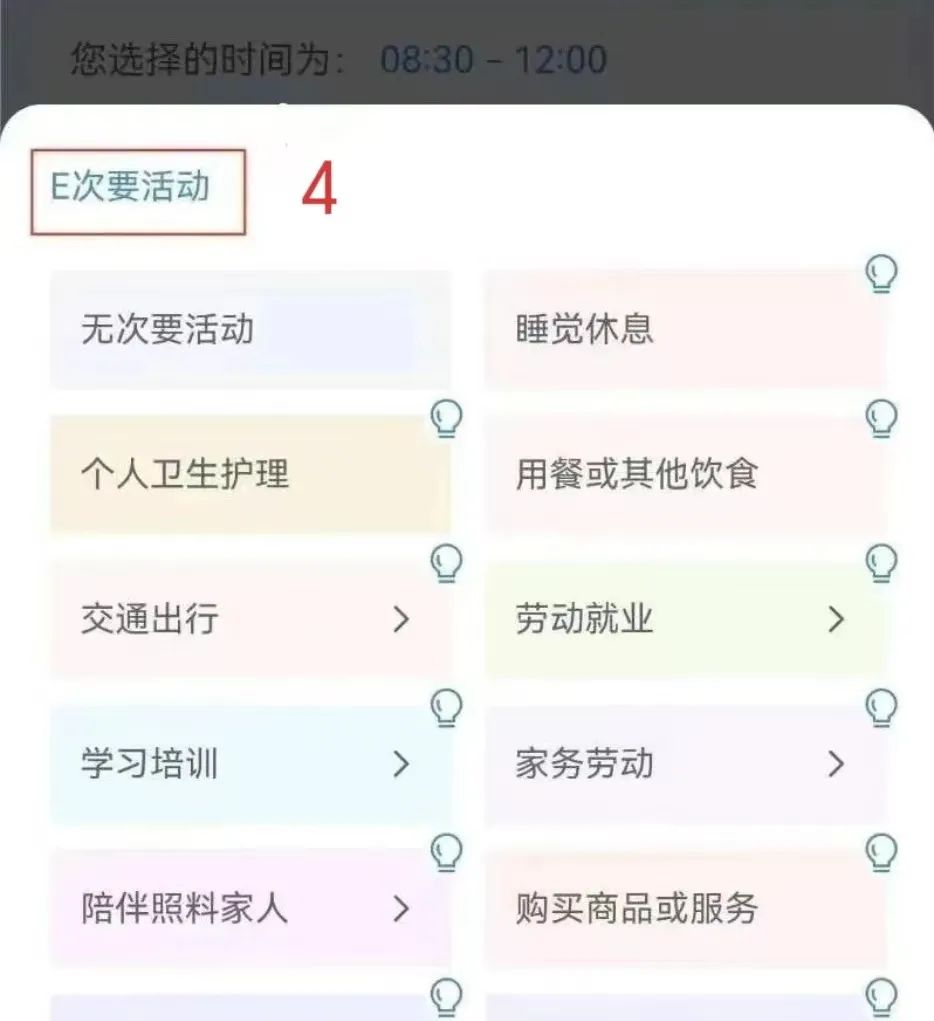Choose 用餐或其他饮食 option
Viewport: 934px width, 1021px height.
click(x=685, y=474)
